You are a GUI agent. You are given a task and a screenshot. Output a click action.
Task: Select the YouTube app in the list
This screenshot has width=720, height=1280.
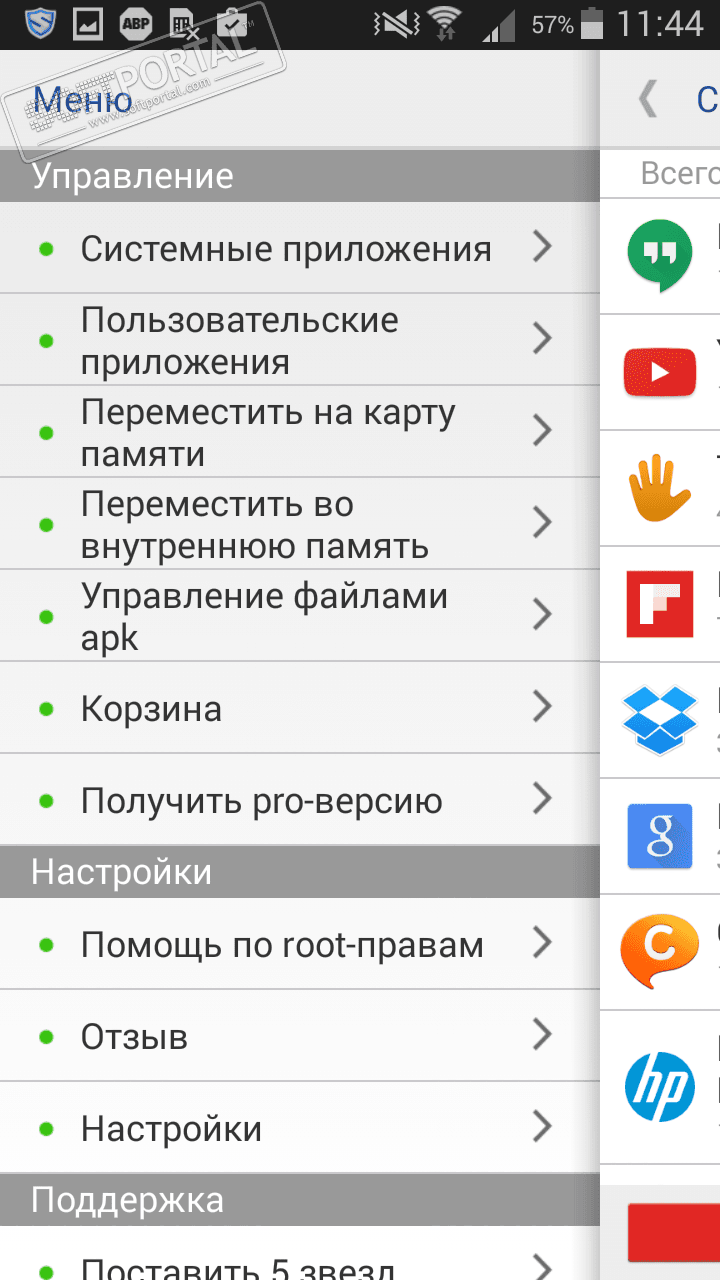click(x=660, y=372)
